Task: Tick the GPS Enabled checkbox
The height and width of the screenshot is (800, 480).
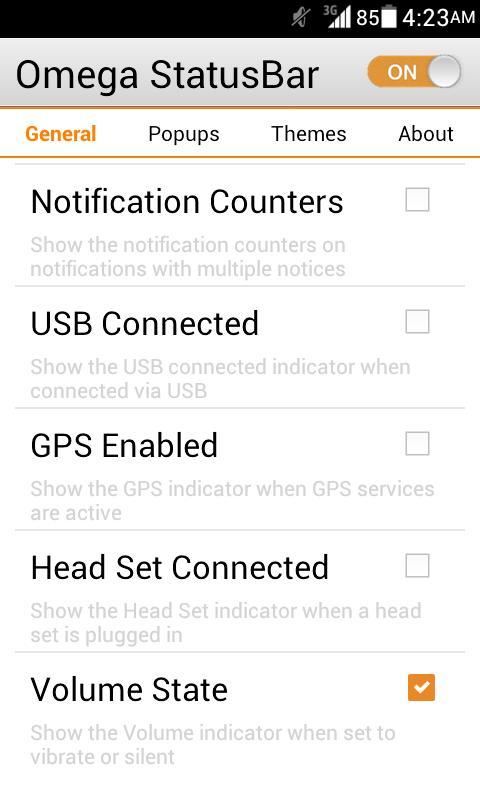Action: (417, 443)
